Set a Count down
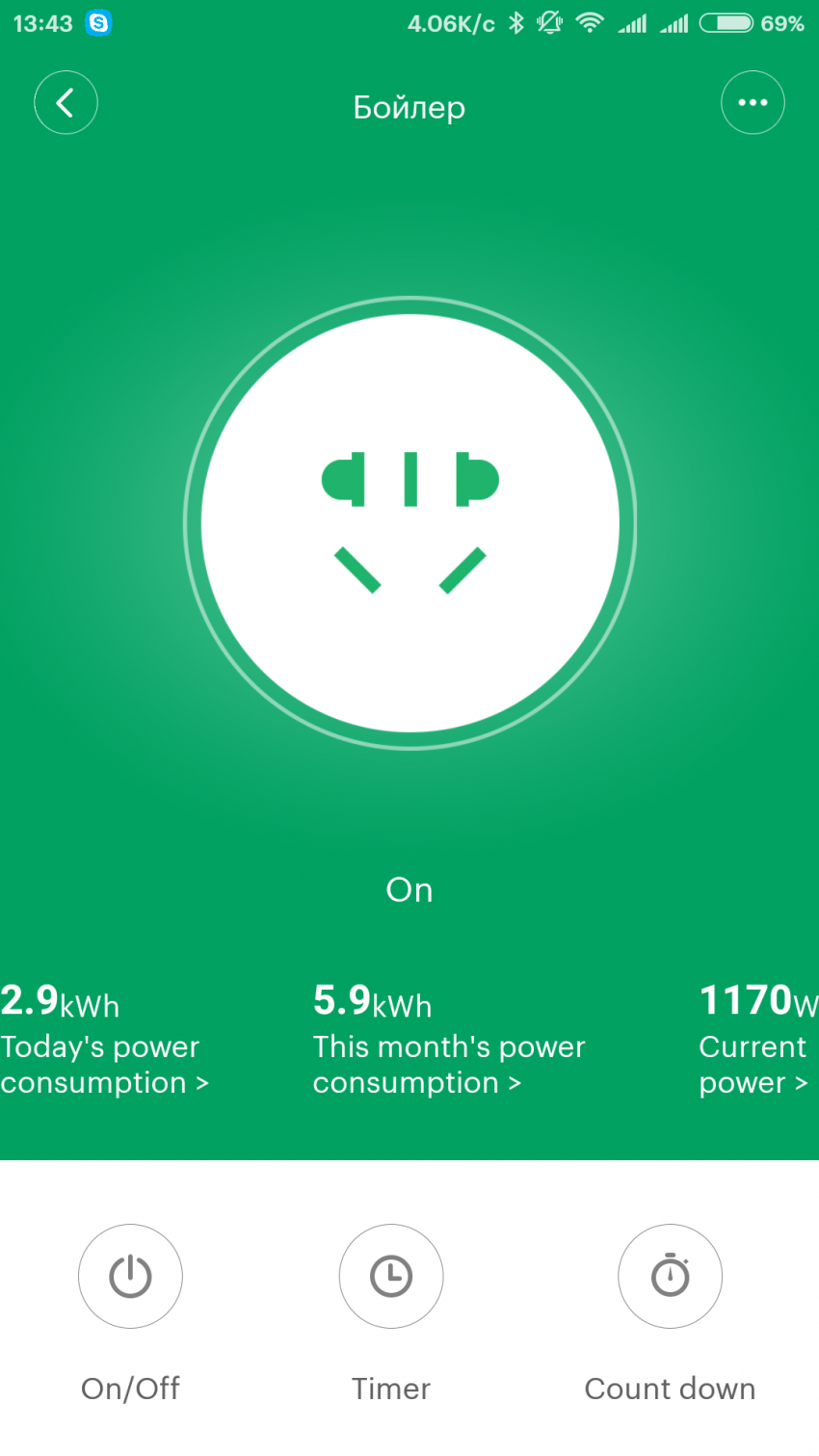819x1456 pixels. click(x=670, y=1277)
